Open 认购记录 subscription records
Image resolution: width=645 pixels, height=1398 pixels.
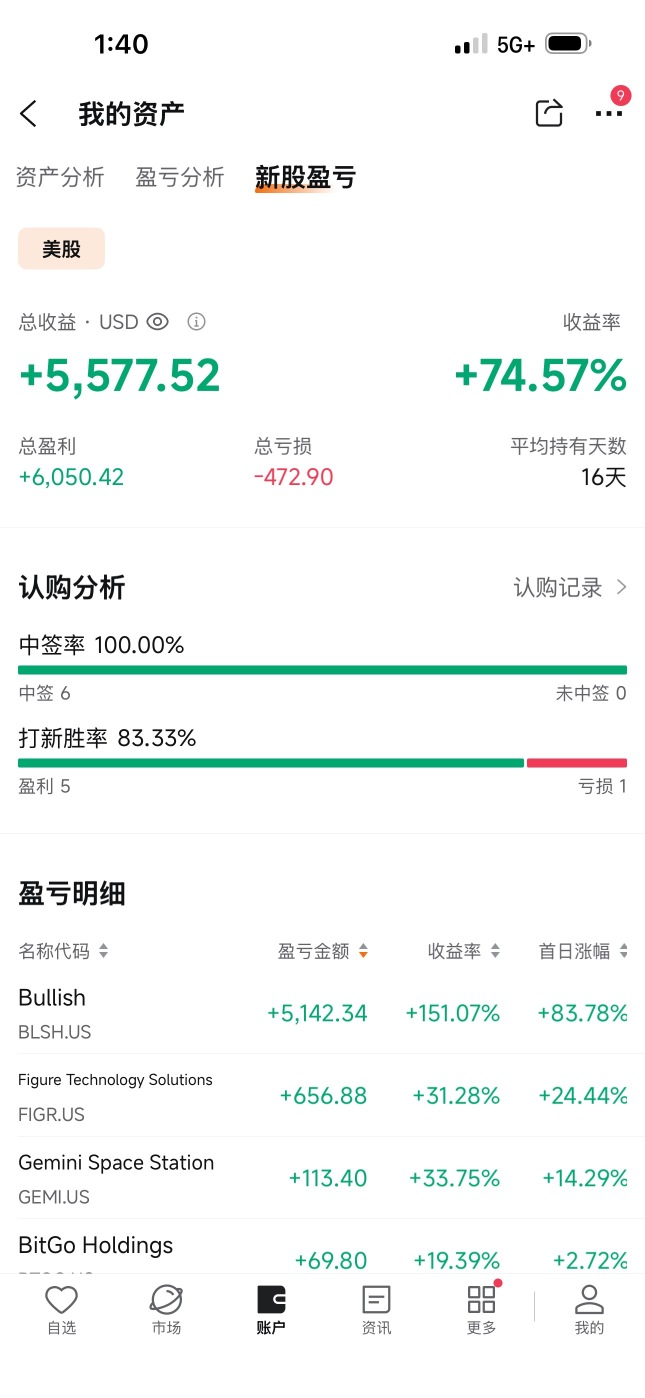[570, 587]
